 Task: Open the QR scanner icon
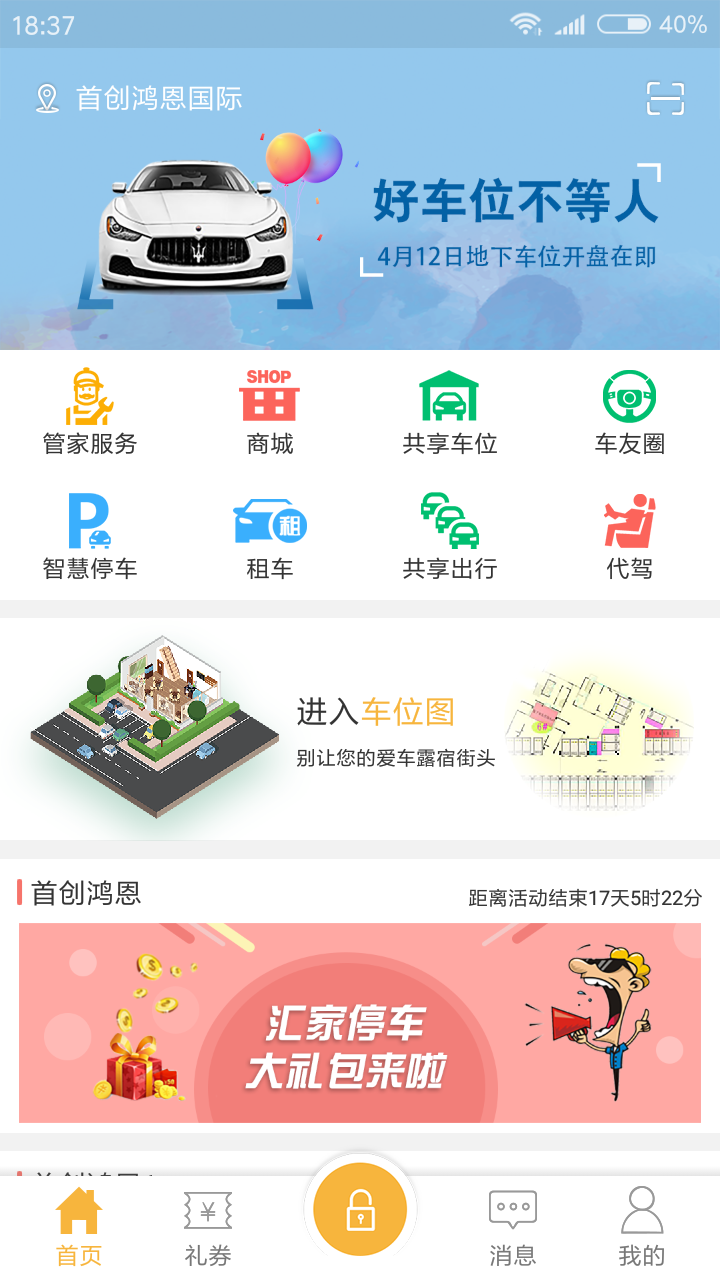(x=665, y=98)
